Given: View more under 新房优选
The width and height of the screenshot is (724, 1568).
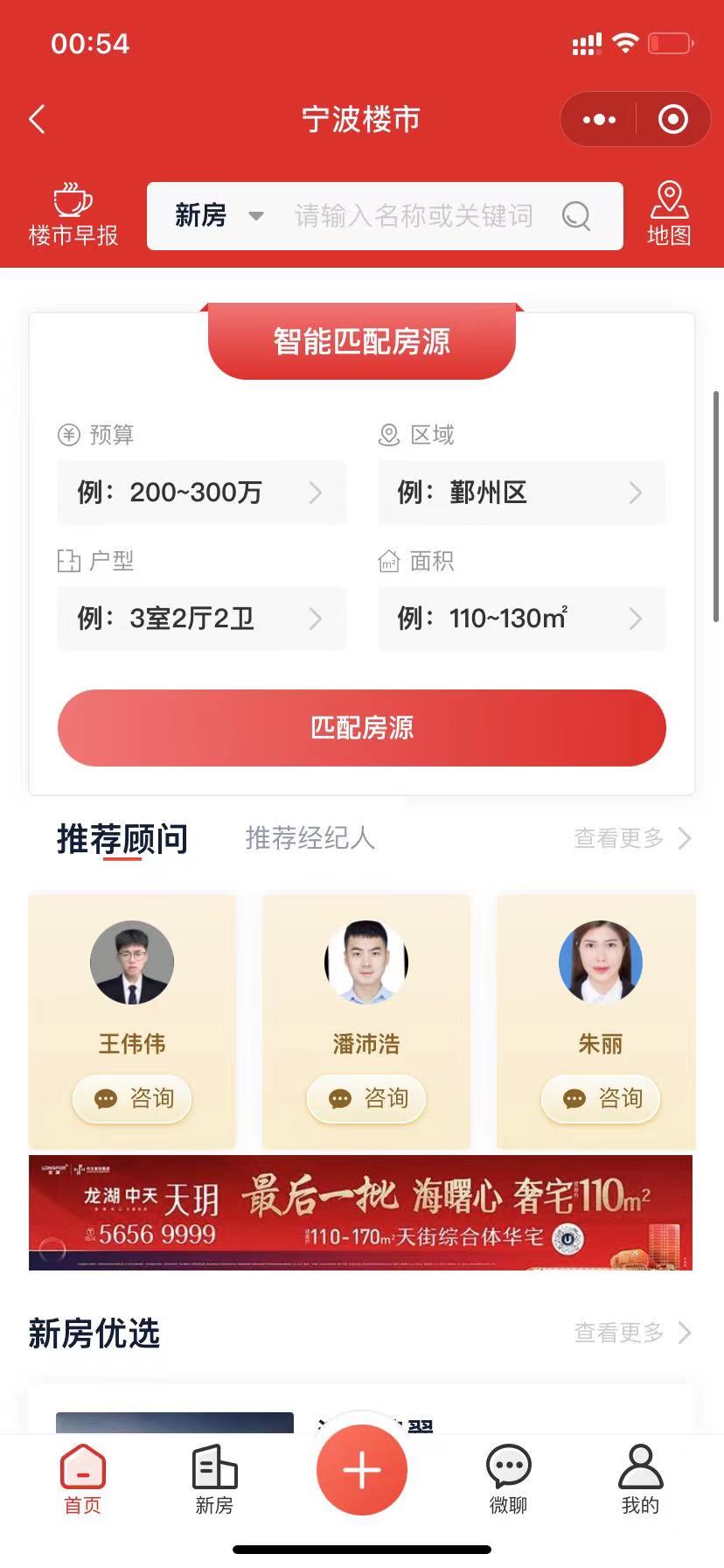Looking at the screenshot, I should pyautogui.click(x=632, y=1333).
